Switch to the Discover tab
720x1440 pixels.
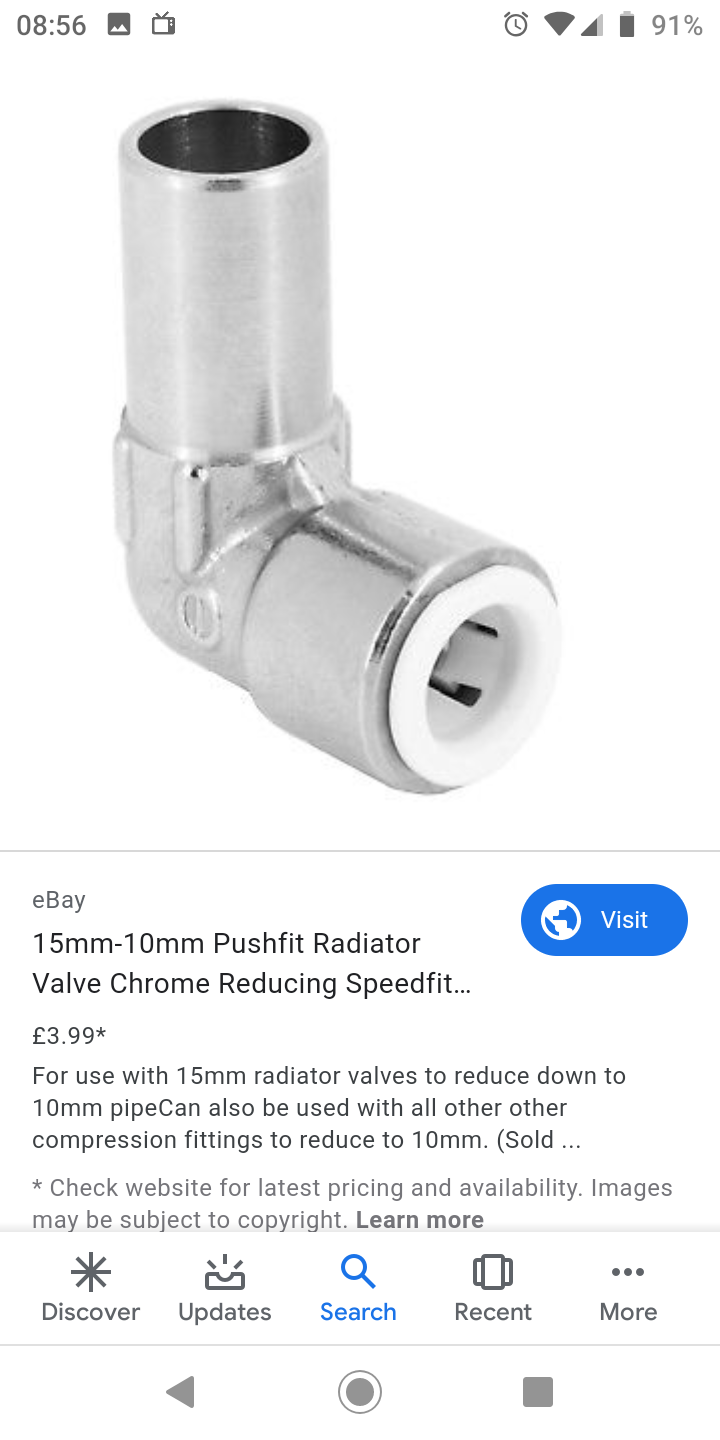coord(90,1288)
